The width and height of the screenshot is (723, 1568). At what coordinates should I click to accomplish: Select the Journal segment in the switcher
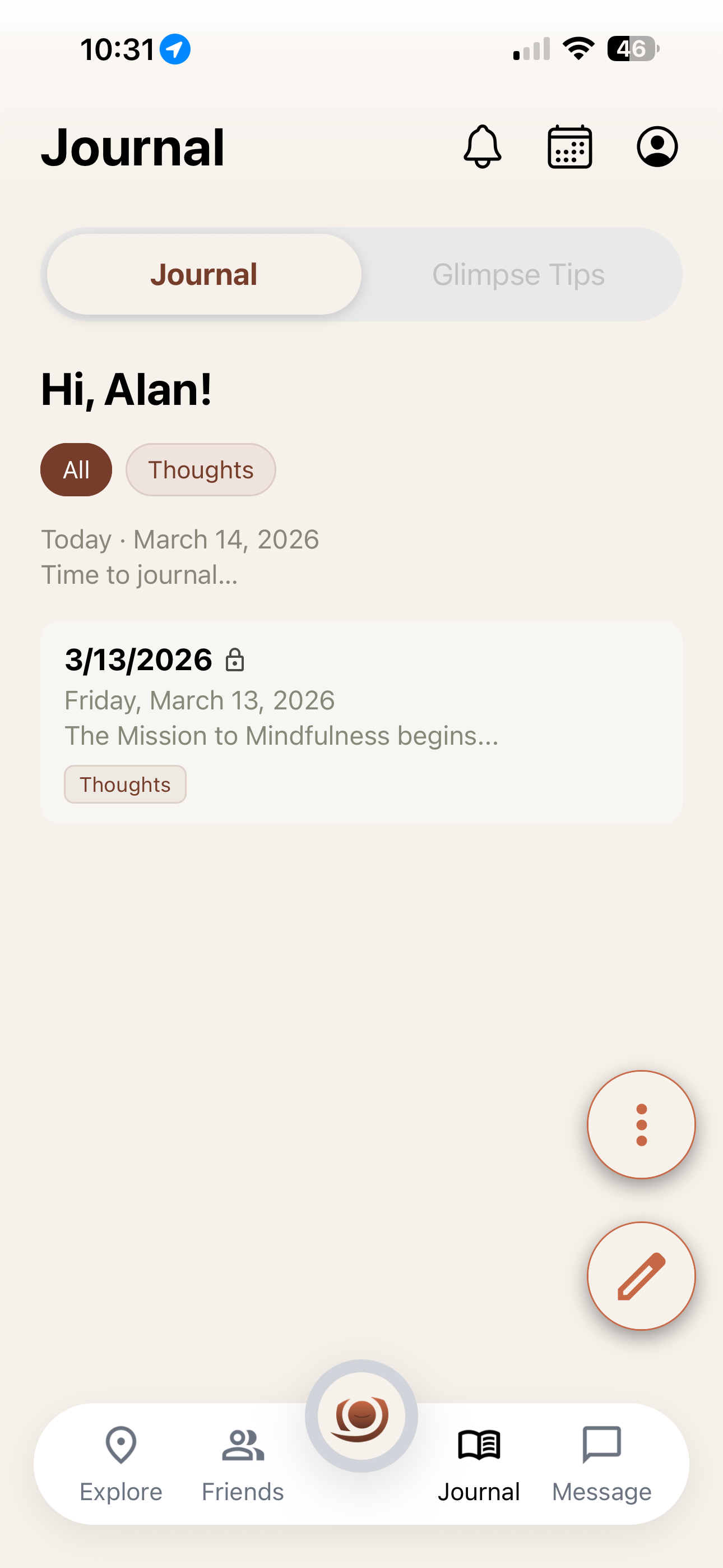click(x=203, y=274)
